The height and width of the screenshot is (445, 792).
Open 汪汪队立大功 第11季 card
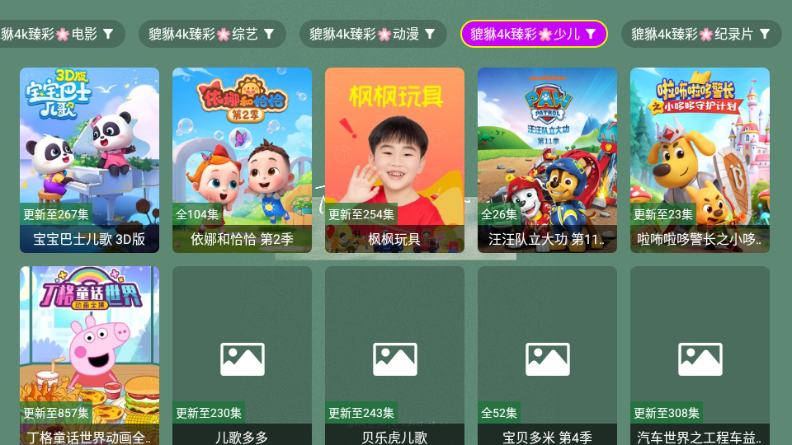[547, 158]
